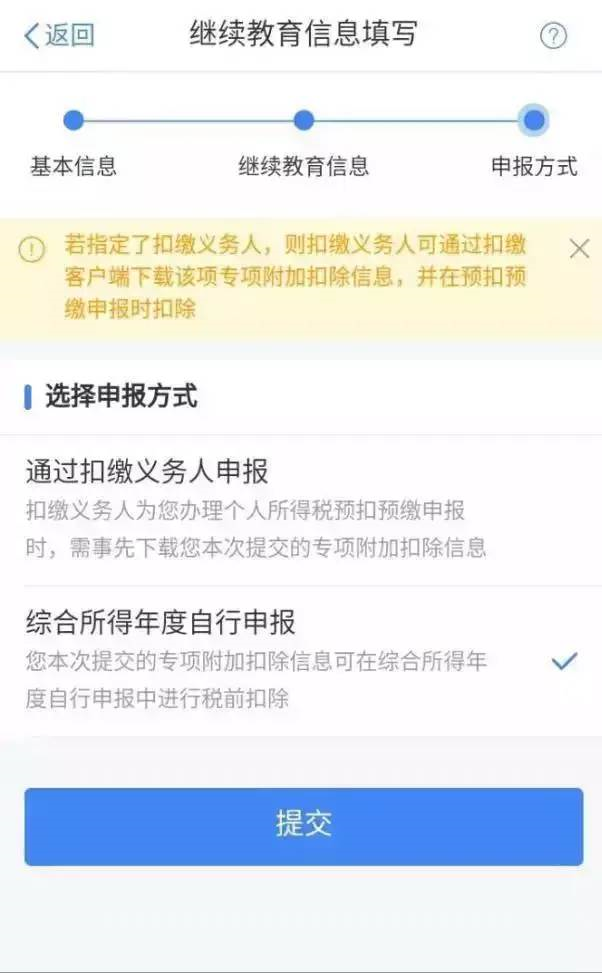Go back using the 返回 button

58,36
